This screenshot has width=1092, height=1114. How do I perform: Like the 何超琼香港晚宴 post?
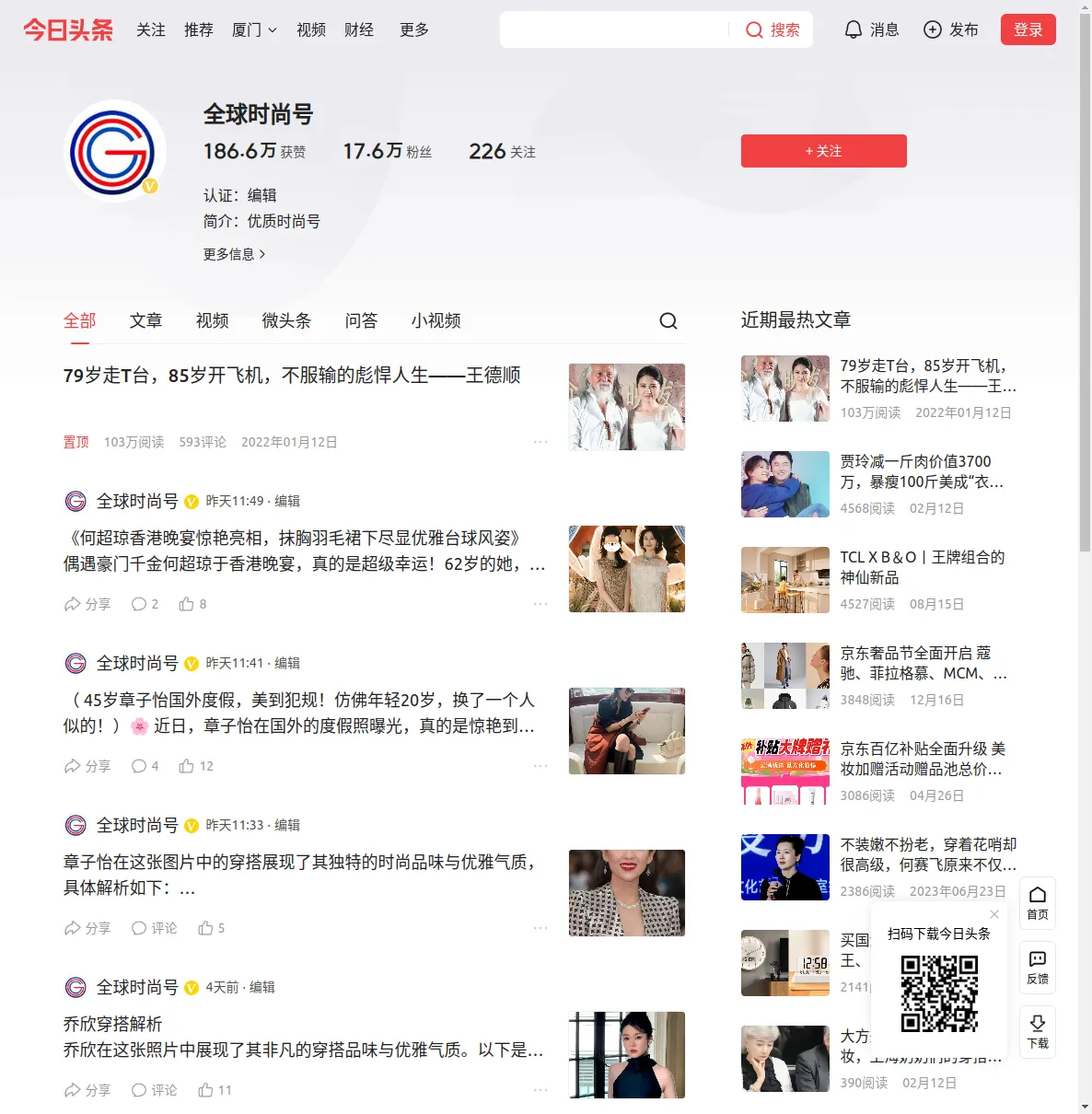[x=192, y=604]
